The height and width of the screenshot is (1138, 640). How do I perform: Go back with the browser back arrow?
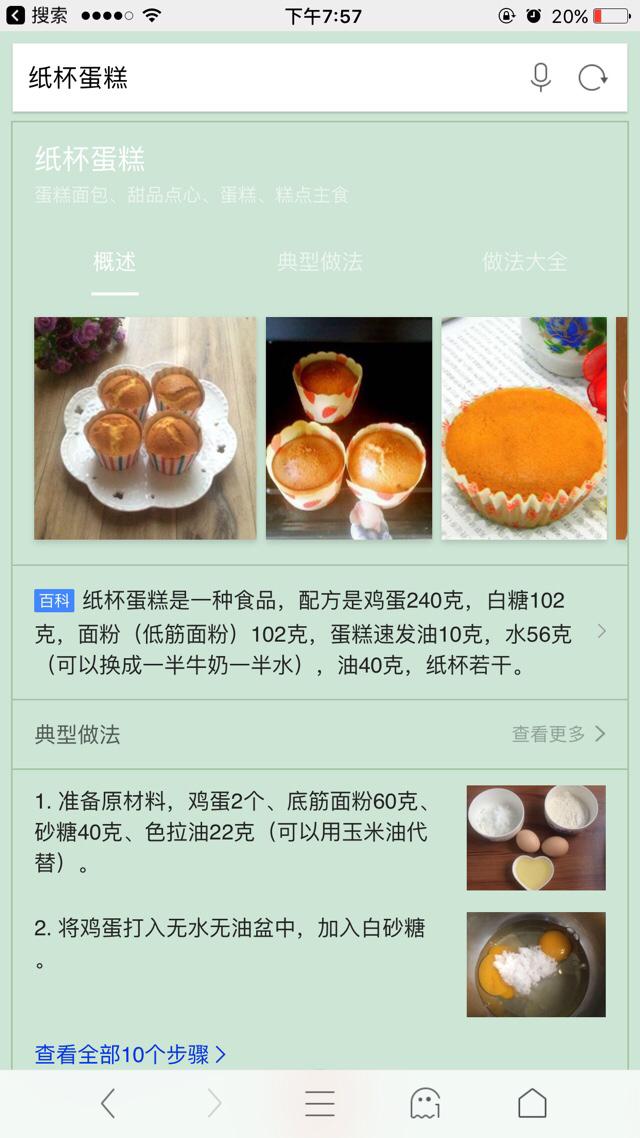(108, 1103)
